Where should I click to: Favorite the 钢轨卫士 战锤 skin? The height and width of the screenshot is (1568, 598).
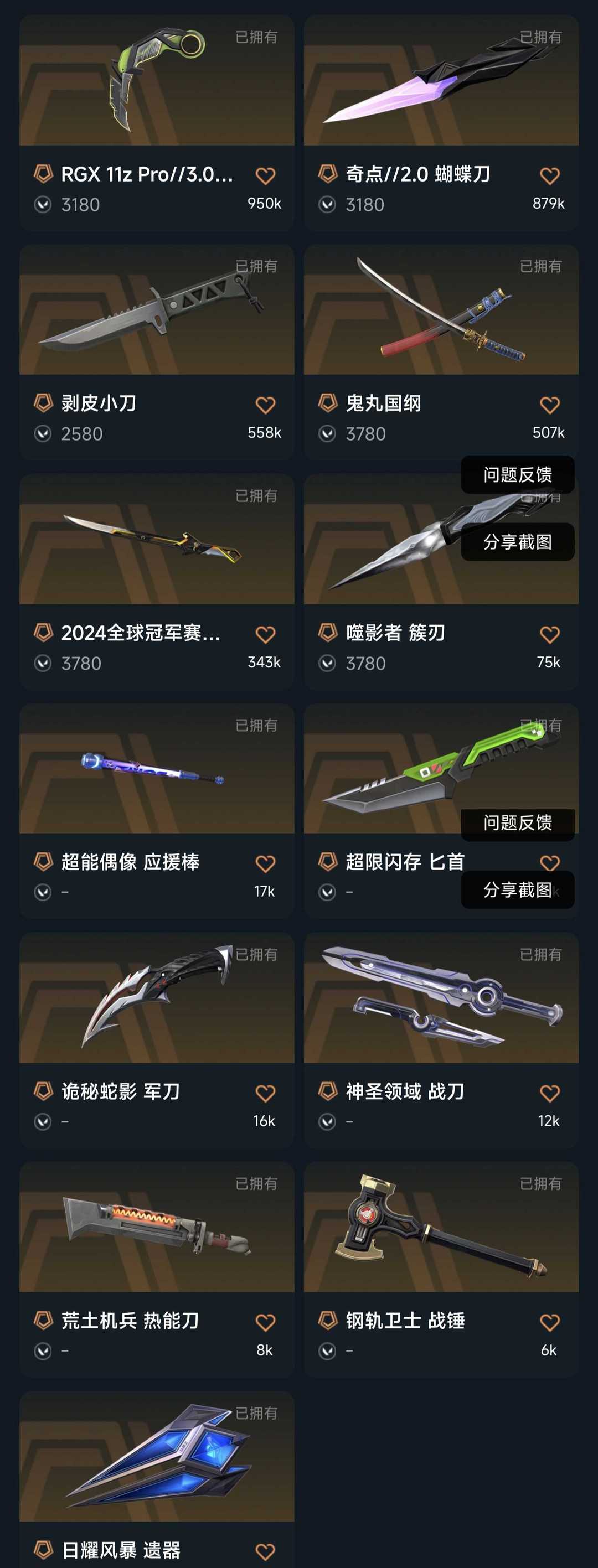[549, 1322]
